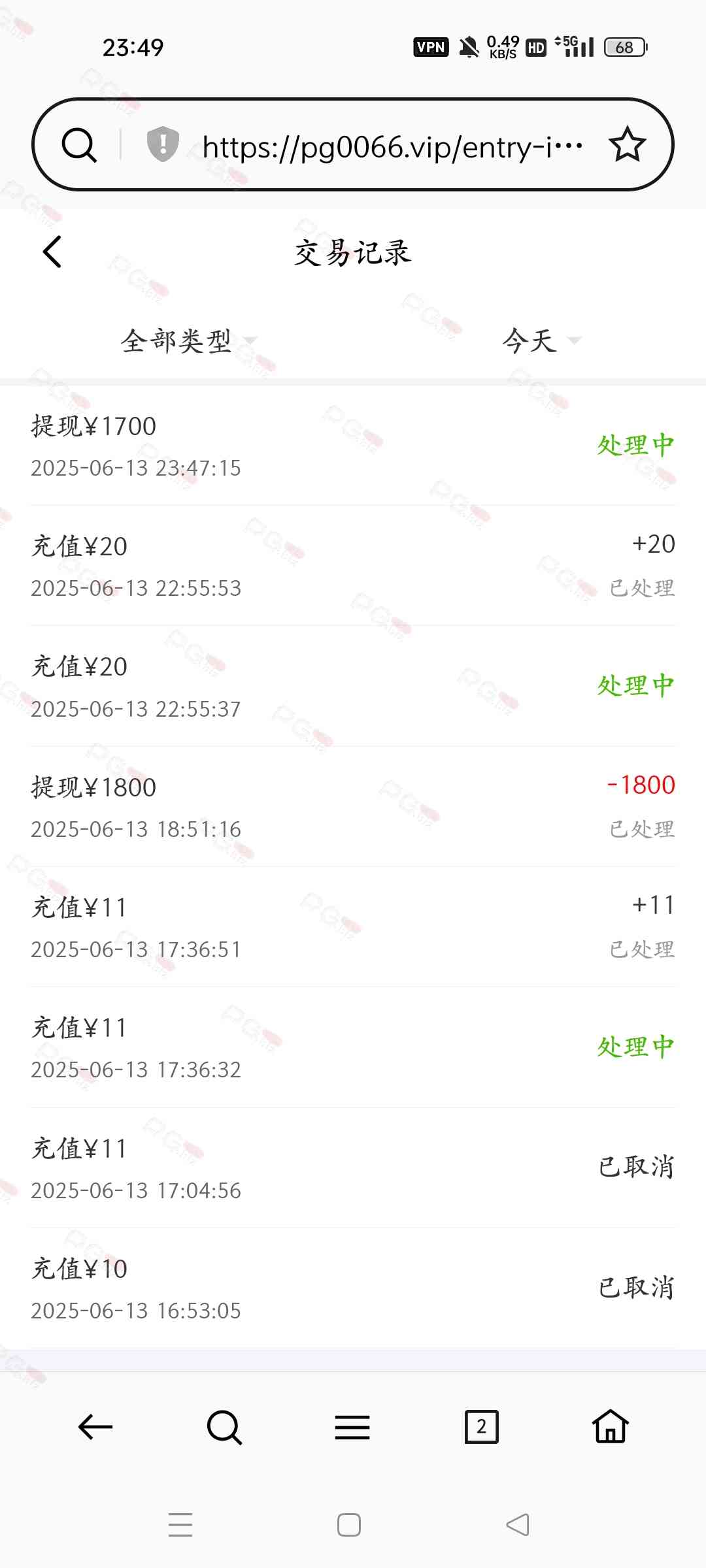Image resolution: width=706 pixels, height=1568 pixels.
Task: Open the browser toolbar search
Action: point(224,1427)
